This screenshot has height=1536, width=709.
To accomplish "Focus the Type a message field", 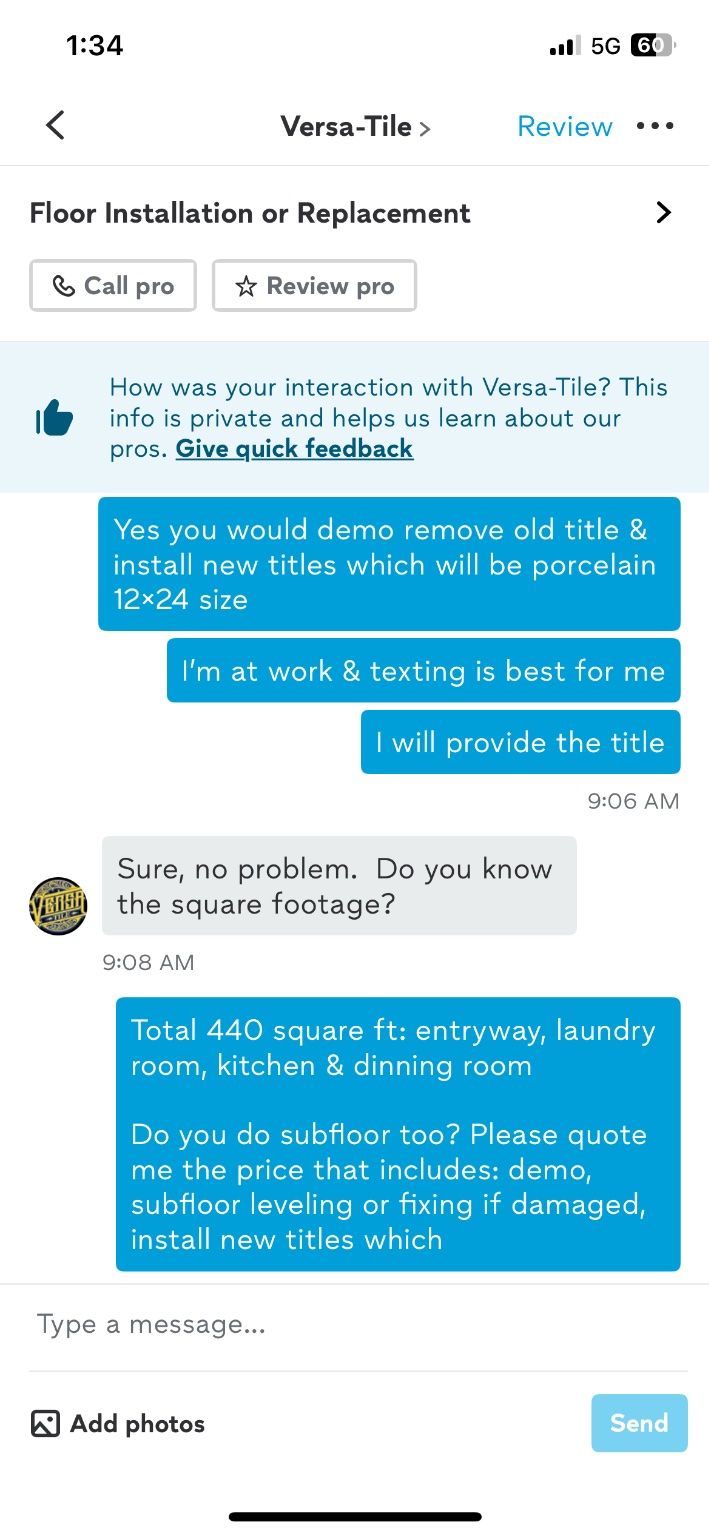I will pos(354,1324).
